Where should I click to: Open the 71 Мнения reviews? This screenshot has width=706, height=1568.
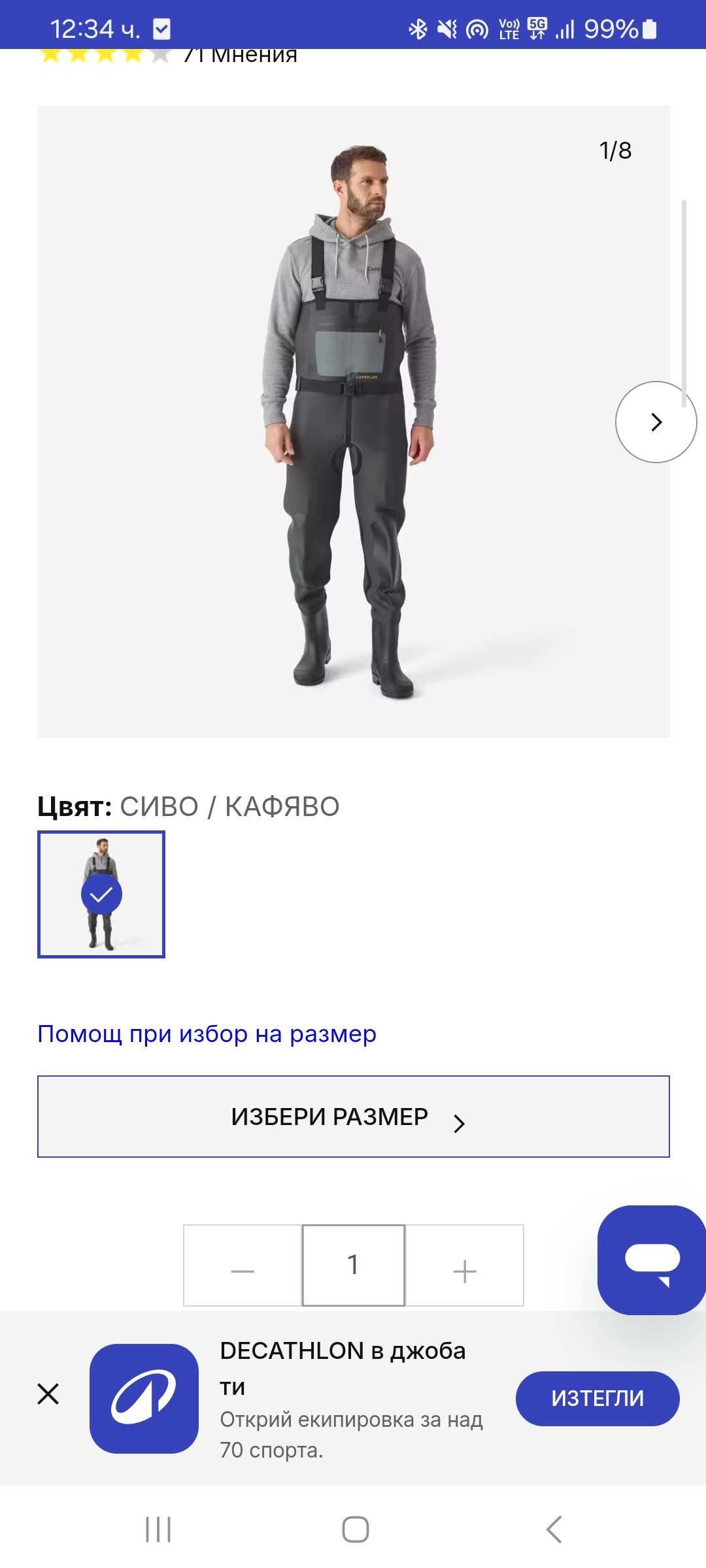(241, 56)
